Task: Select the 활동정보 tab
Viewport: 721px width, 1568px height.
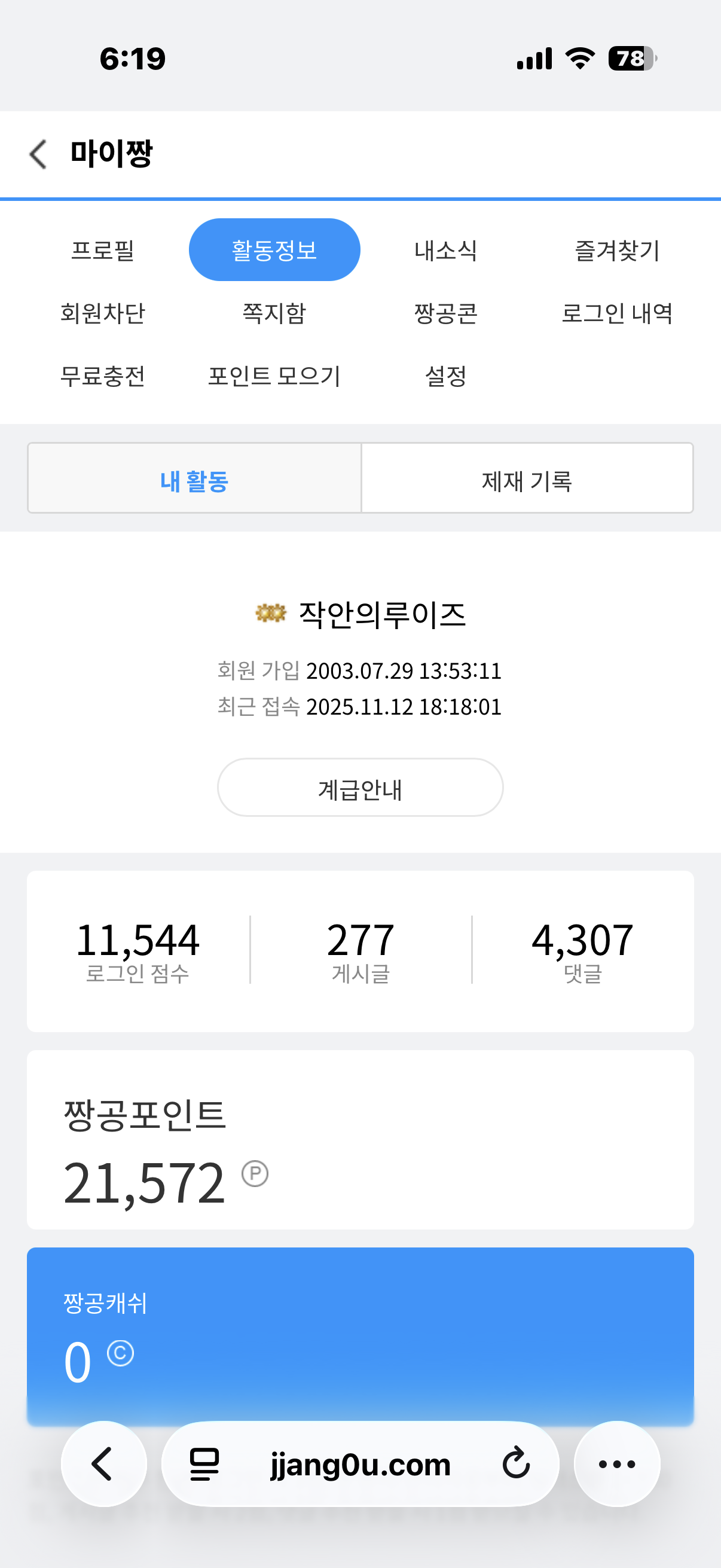Action: point(274,250)
